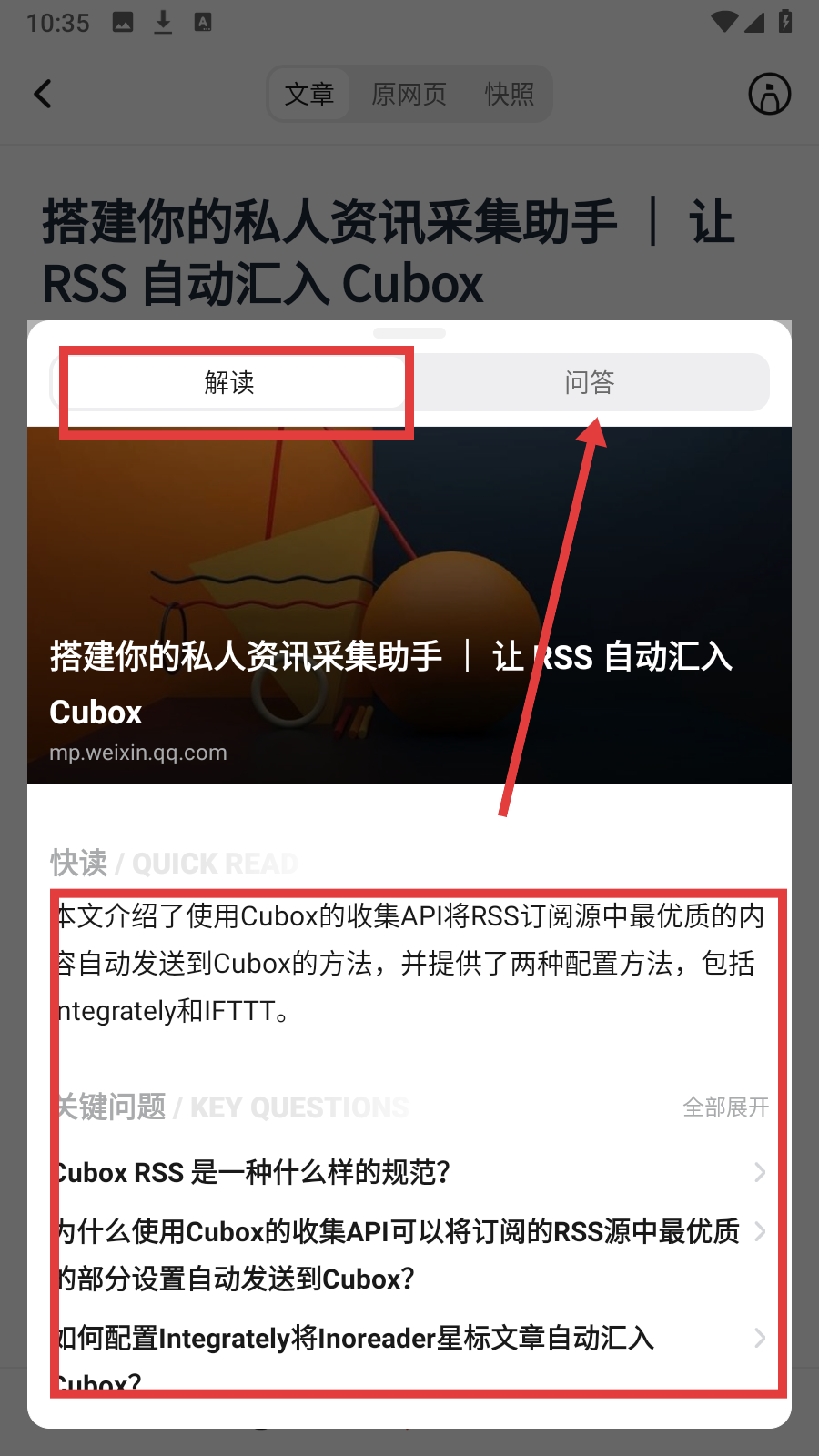This screenshot has width=819, height=1456.
Task: Open the article card from mp.weixin.qq.com
Action: [x=409, y=605]
